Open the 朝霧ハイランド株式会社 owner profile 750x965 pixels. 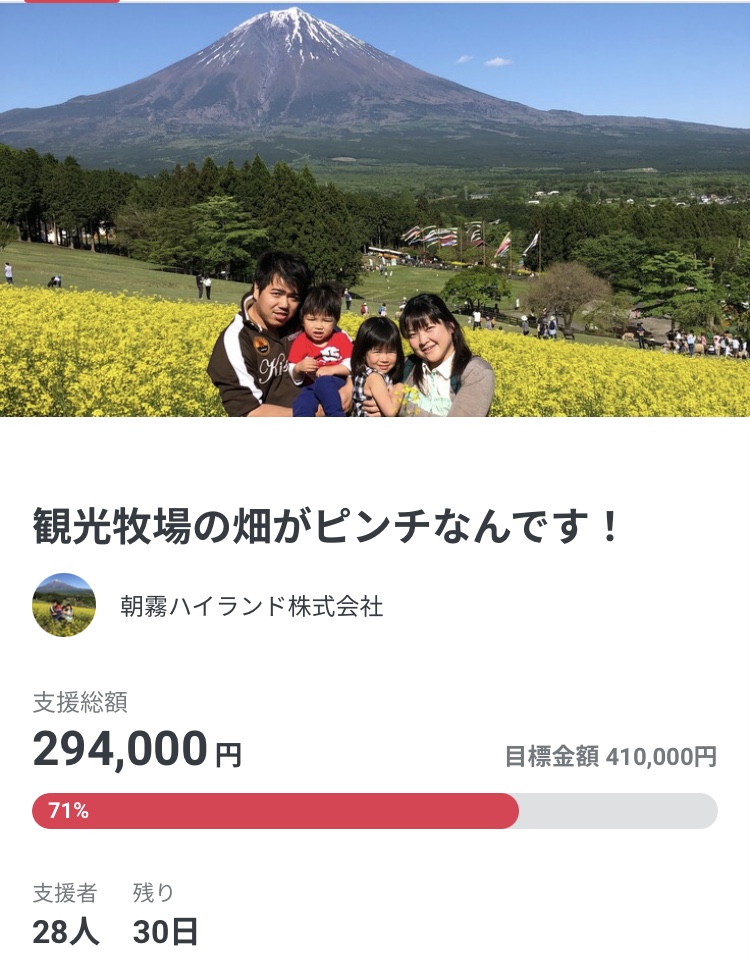click(251, 606)
